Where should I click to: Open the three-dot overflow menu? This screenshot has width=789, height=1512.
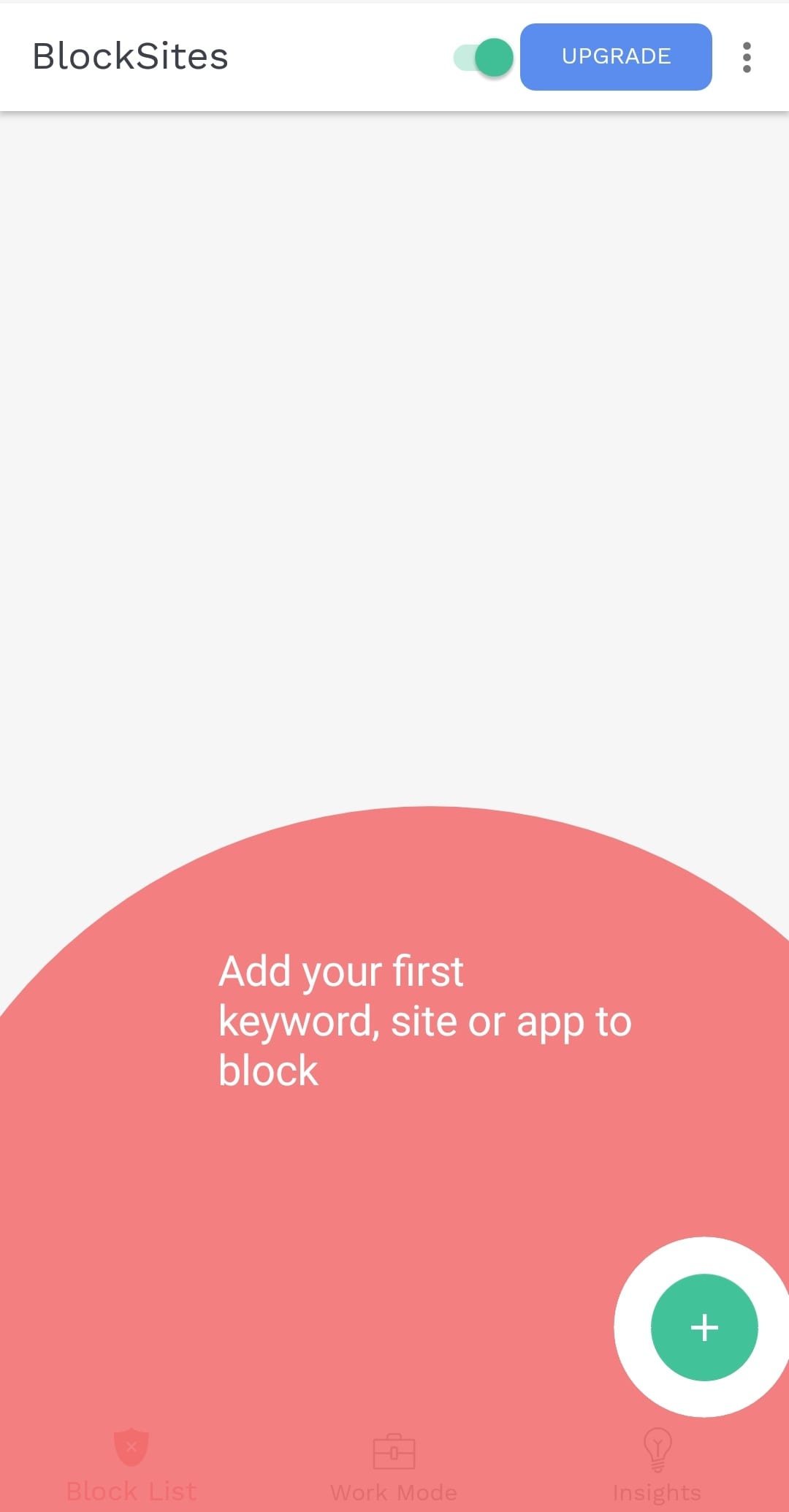click(747, 57)
